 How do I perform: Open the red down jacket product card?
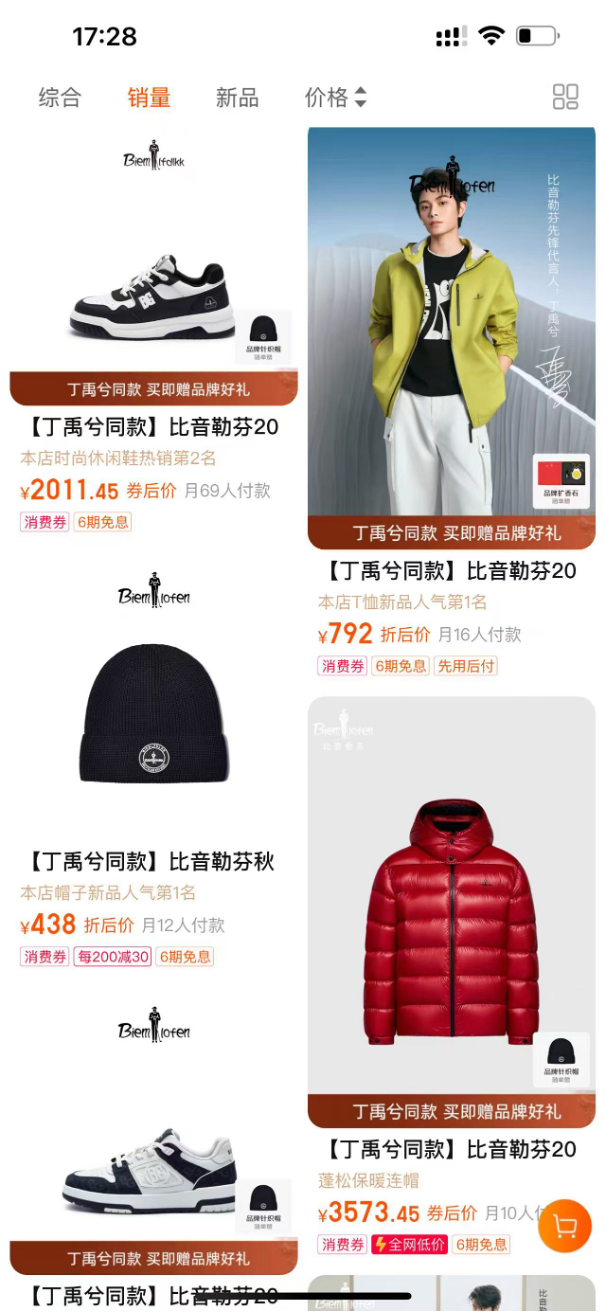451,920
